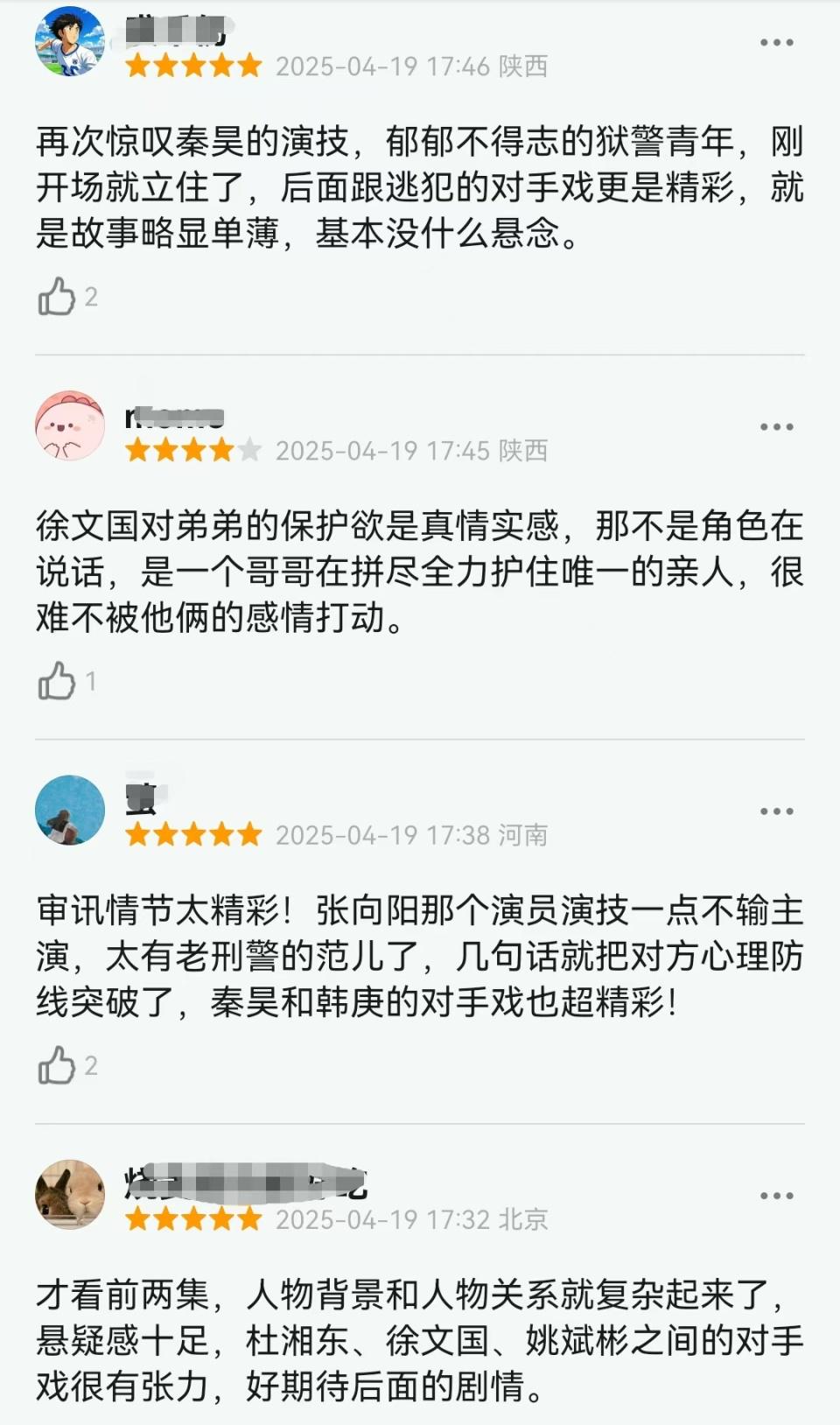View profile of the 河南 reviewer avatar

pos(70,810)
